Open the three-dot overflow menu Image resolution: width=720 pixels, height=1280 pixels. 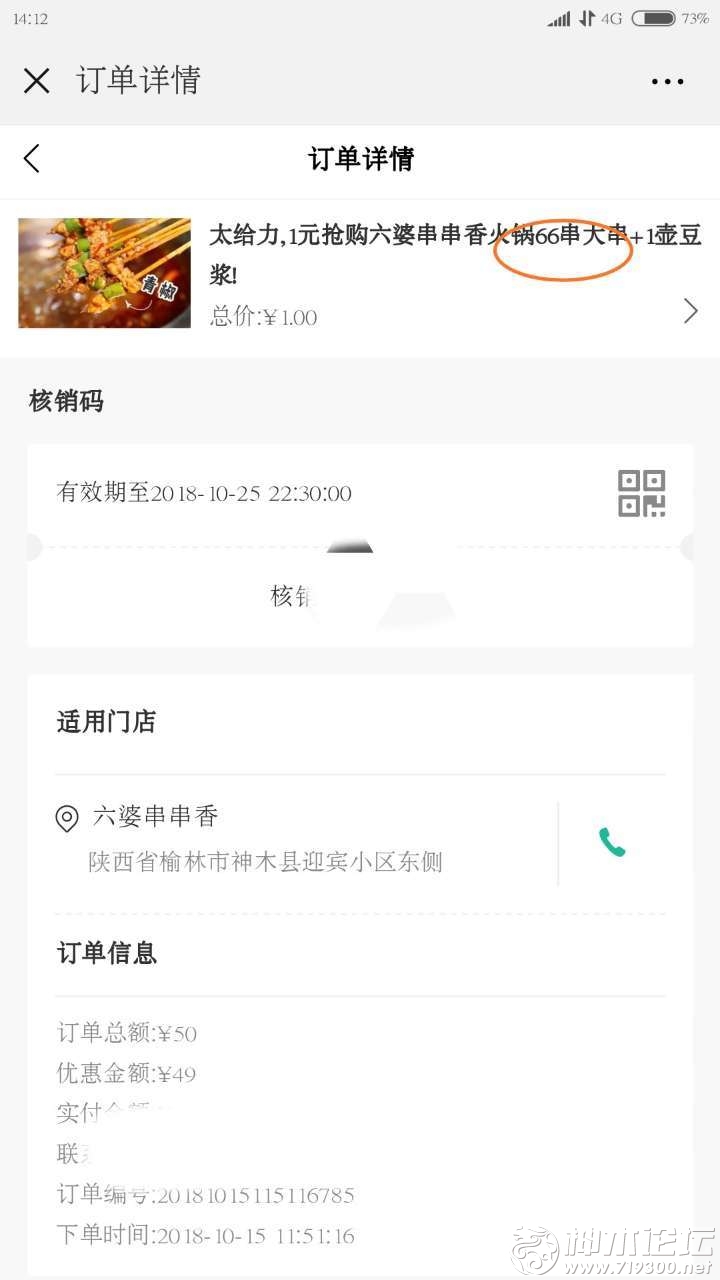pyautogui.click(x=667, y=82)
